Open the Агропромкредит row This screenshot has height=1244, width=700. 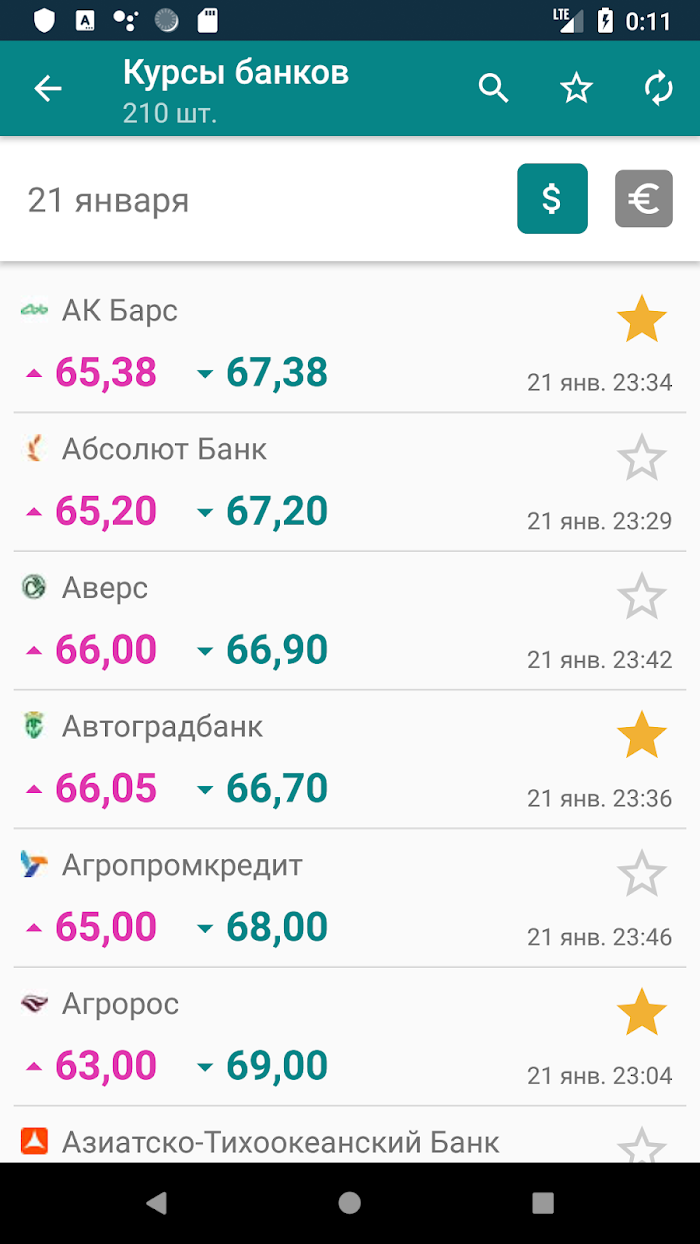coord(350,898)
